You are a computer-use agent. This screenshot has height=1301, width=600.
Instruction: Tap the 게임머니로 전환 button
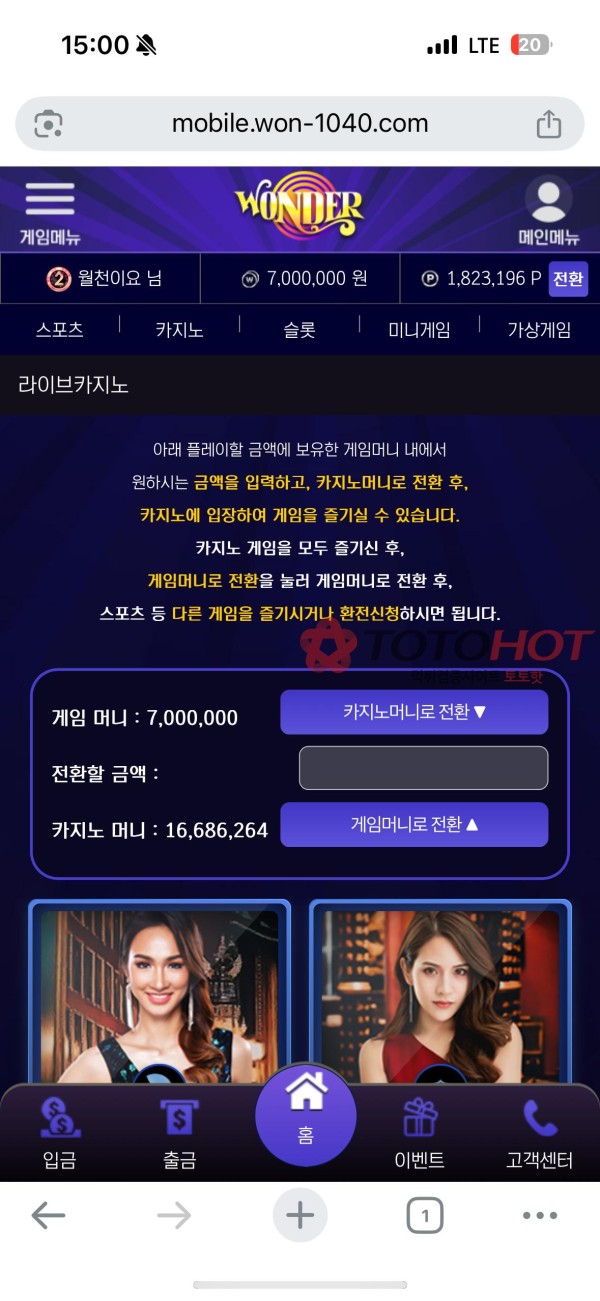click(414, 825)
